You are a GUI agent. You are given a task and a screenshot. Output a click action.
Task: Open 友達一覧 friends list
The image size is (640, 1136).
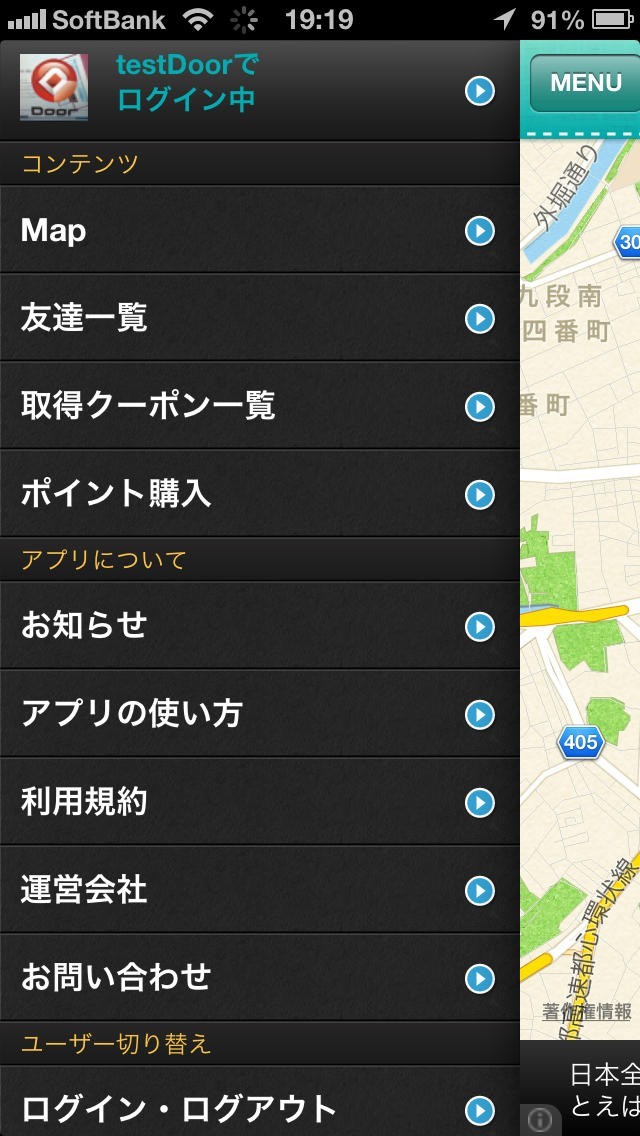[x=260, y=318]
